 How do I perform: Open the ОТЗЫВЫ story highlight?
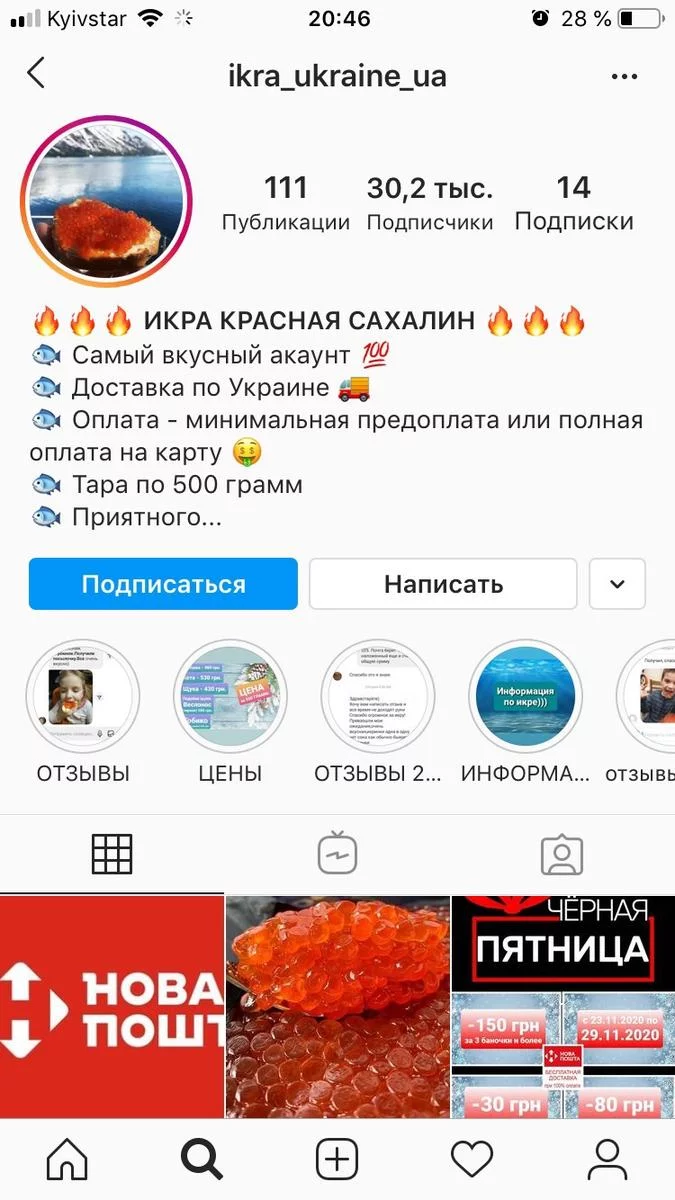point(82,696)
